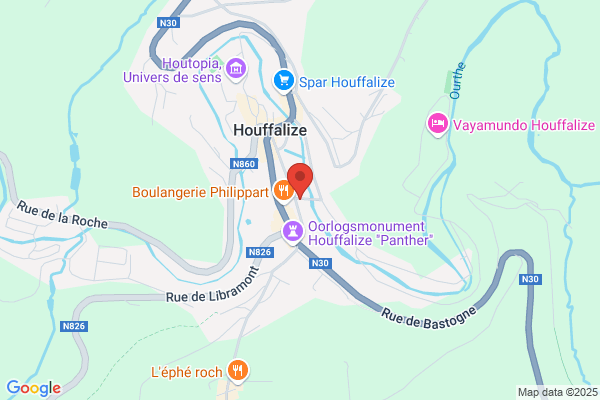Image resolution: width=600 pixels, height=400 pixels.
Task: Select the Vayamundo Houffalize hotel marker
Action: point(437,124)
